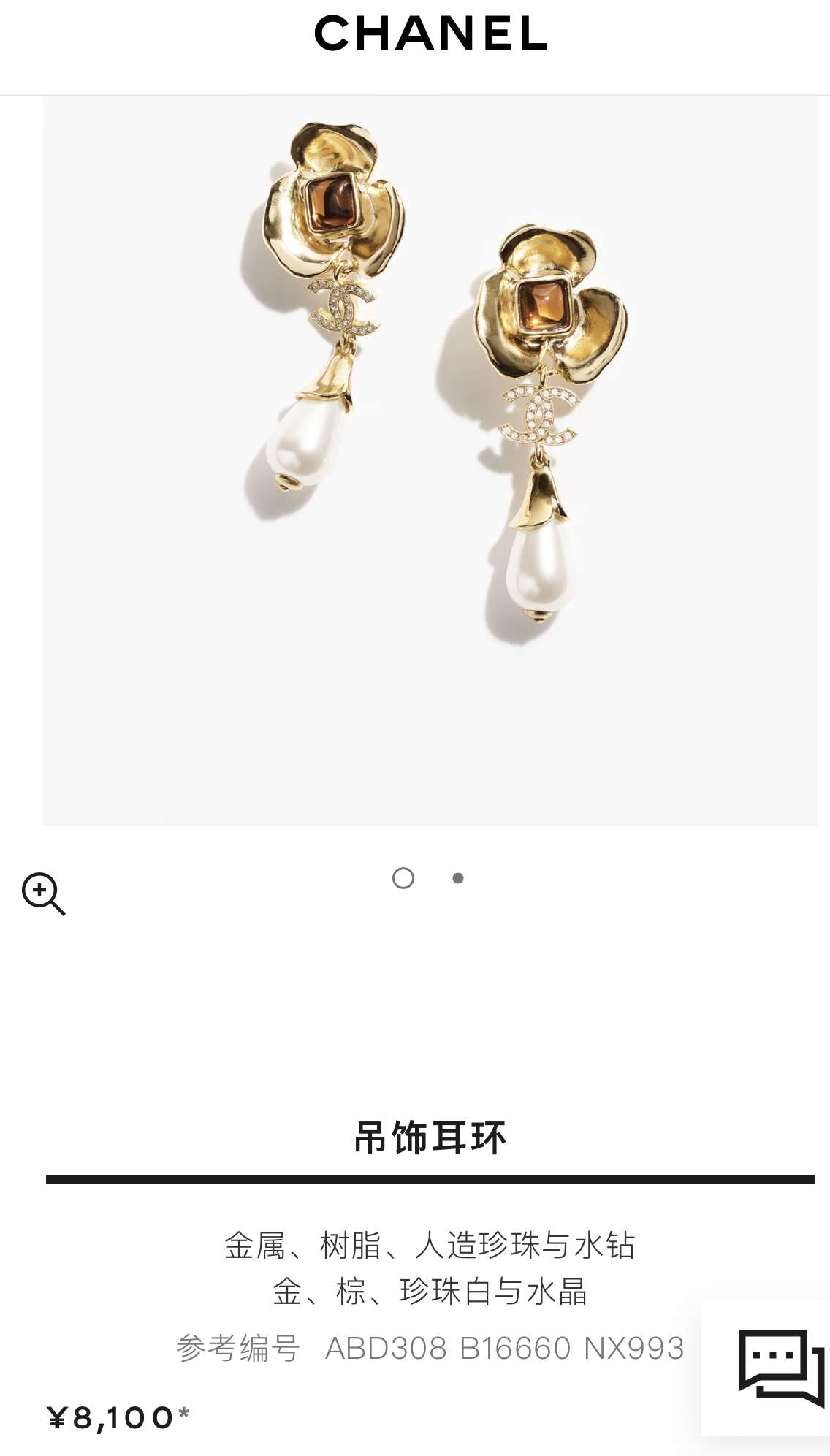This screenshot has height=1456, width=830.
Task: Open the earring product photo
Action: [430, 460]
